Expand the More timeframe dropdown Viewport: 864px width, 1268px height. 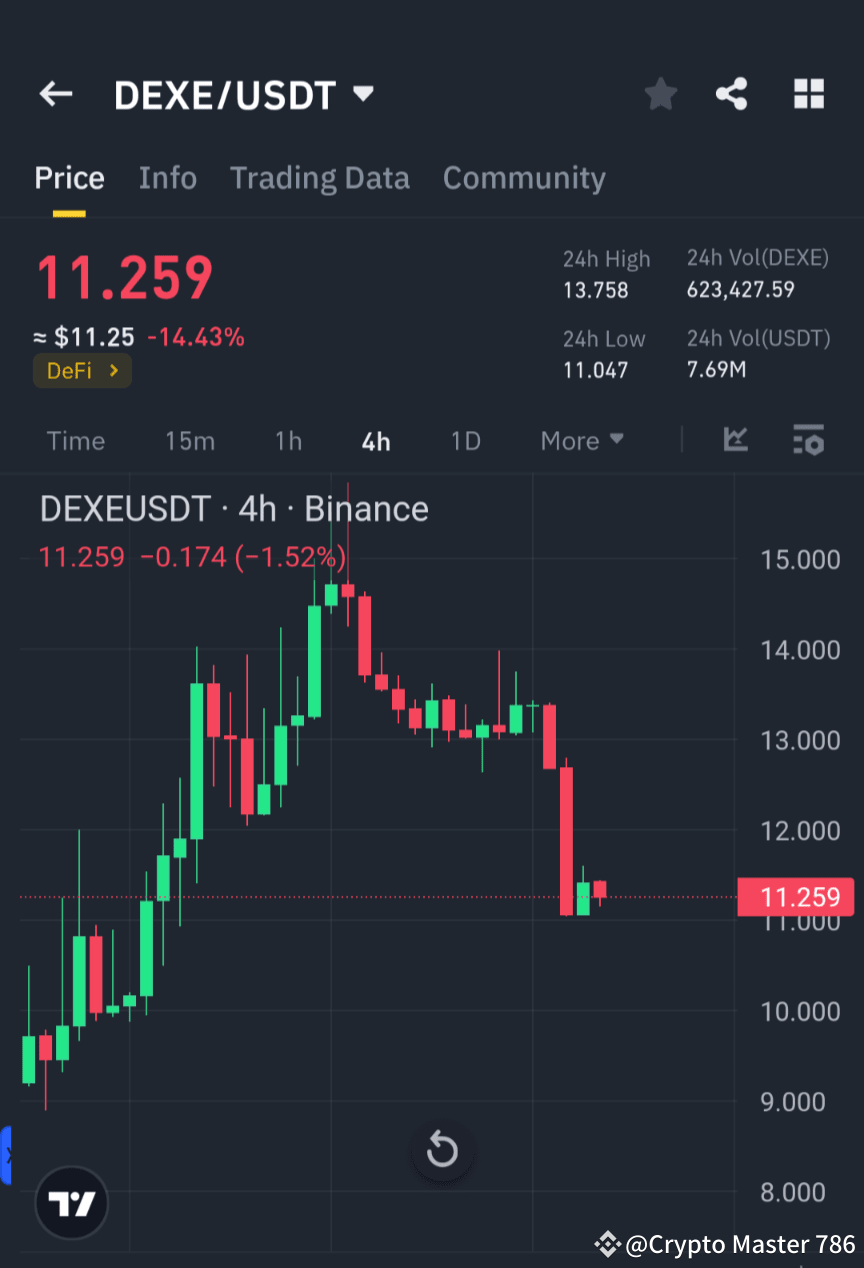[581, 440]
